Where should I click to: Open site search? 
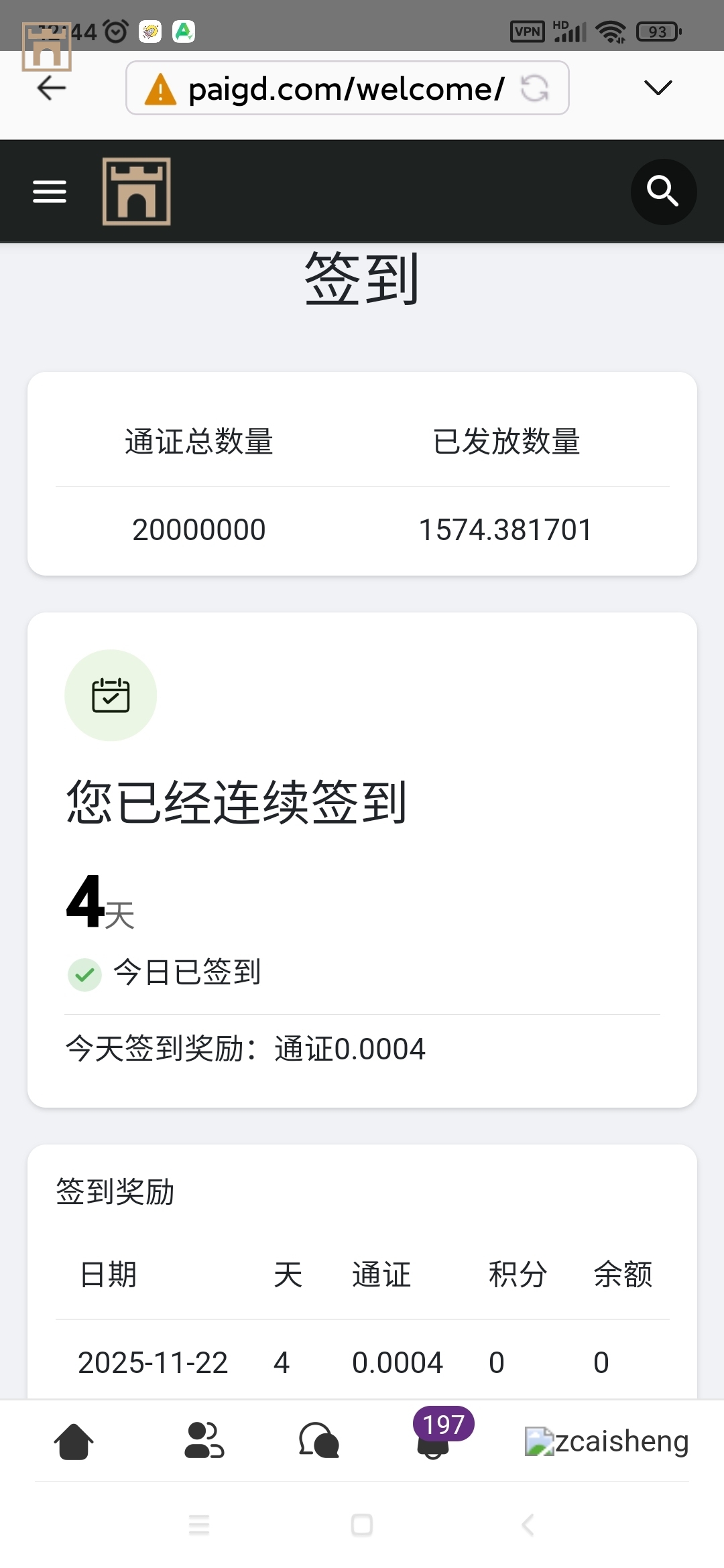(x=663, y=192)
